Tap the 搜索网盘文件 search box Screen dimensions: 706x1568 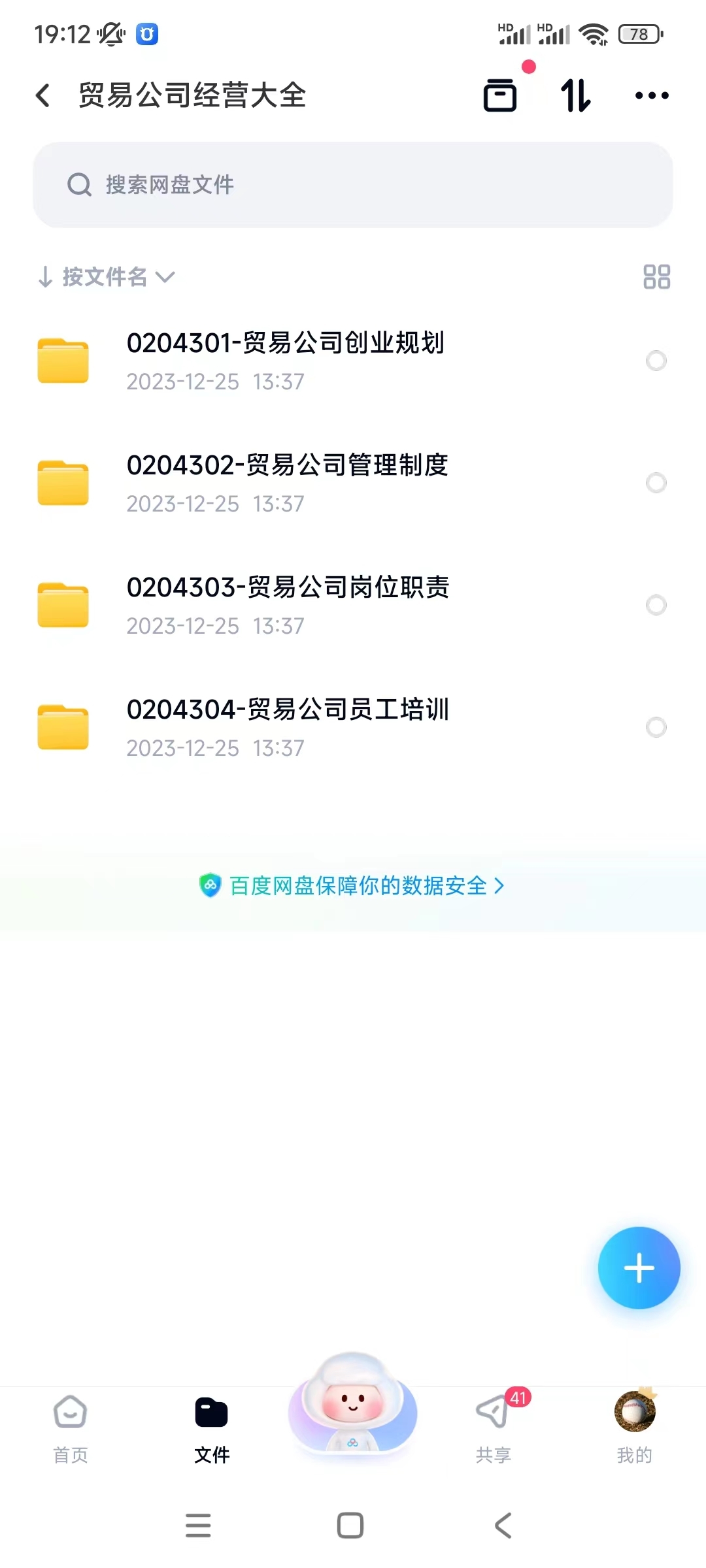point(353,185)
